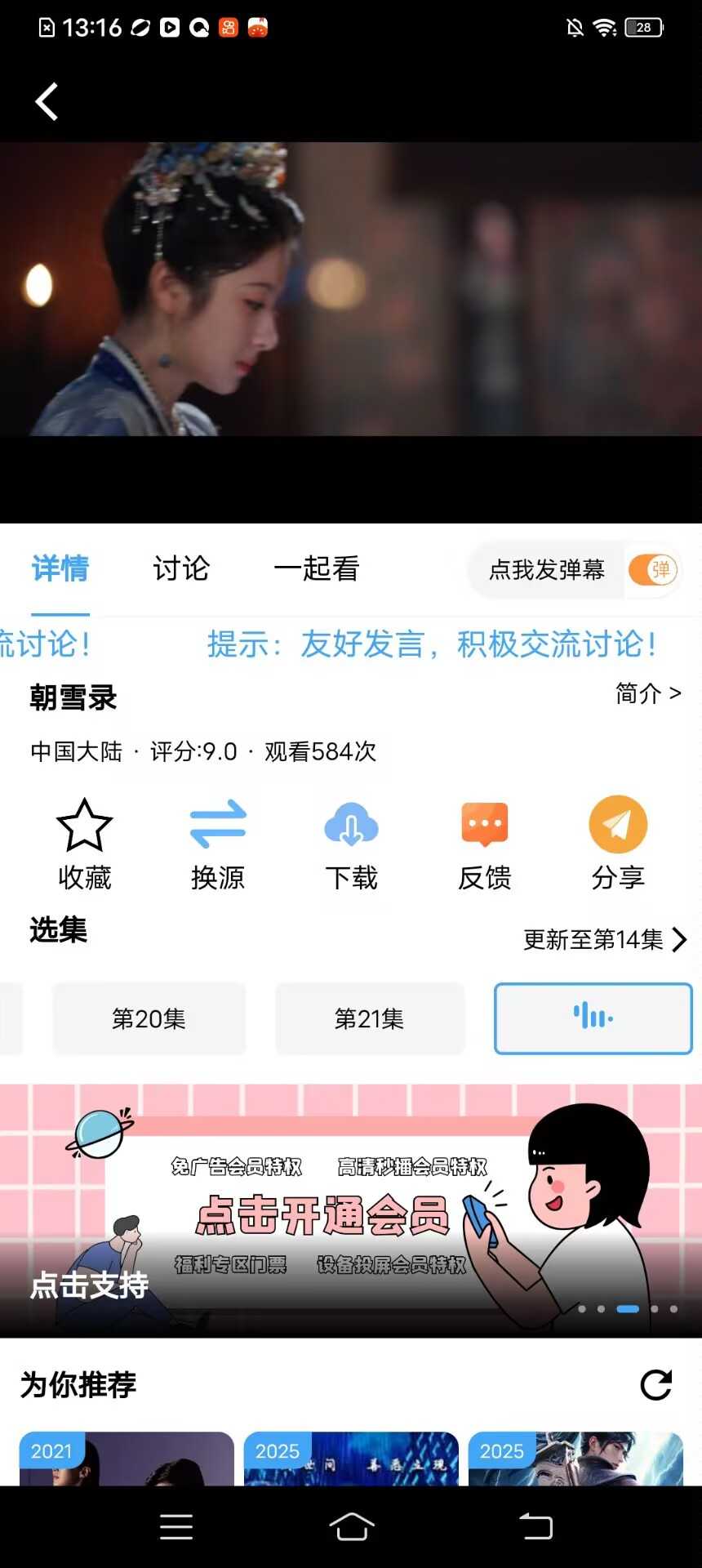This screenshot has height=1568, width=702.
Task: Select episode 第21集
Action: pos(370,1018)
